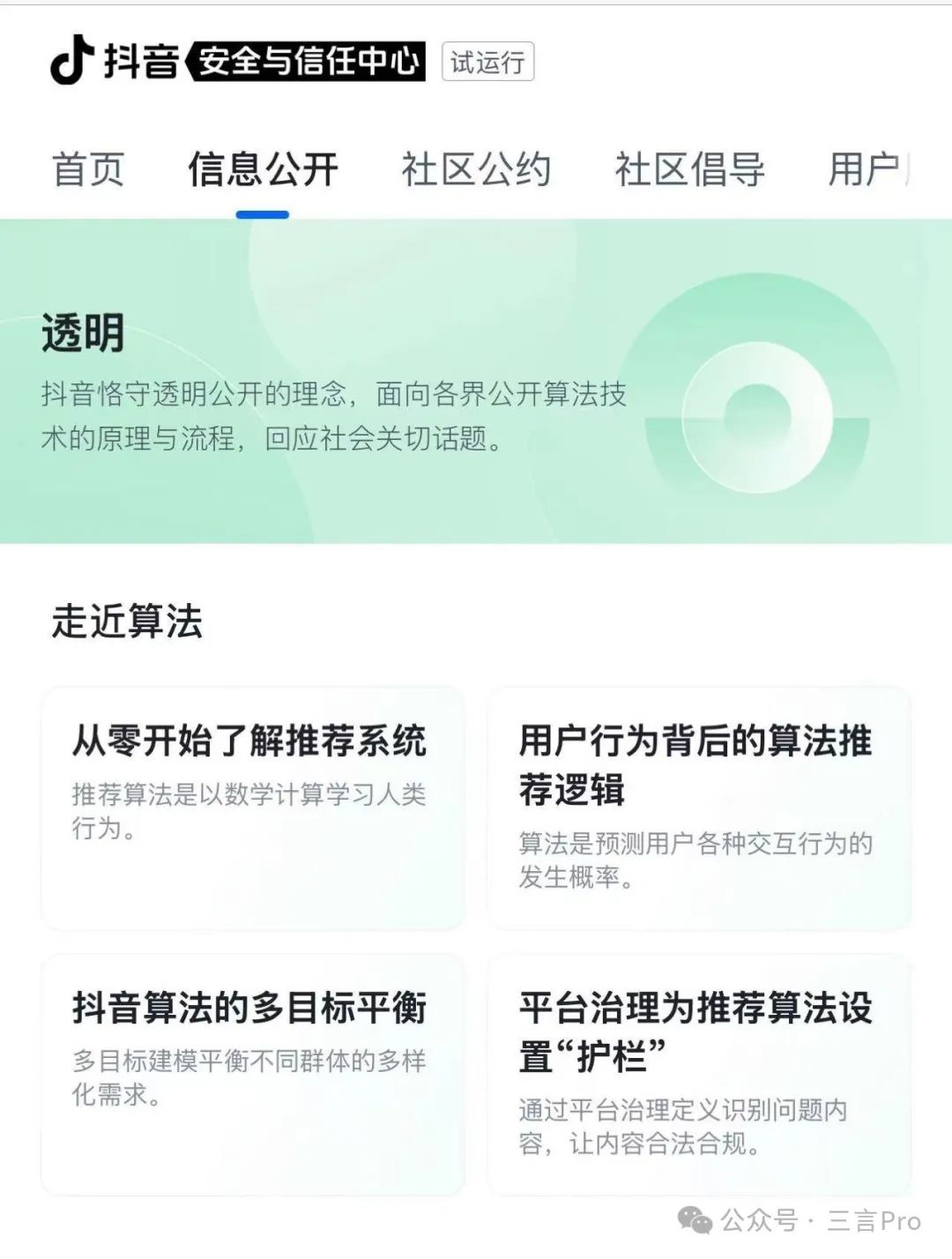Switch to the 社区公约 tab
This screenshot has height=1259, width=952.
tap(477, 171)
